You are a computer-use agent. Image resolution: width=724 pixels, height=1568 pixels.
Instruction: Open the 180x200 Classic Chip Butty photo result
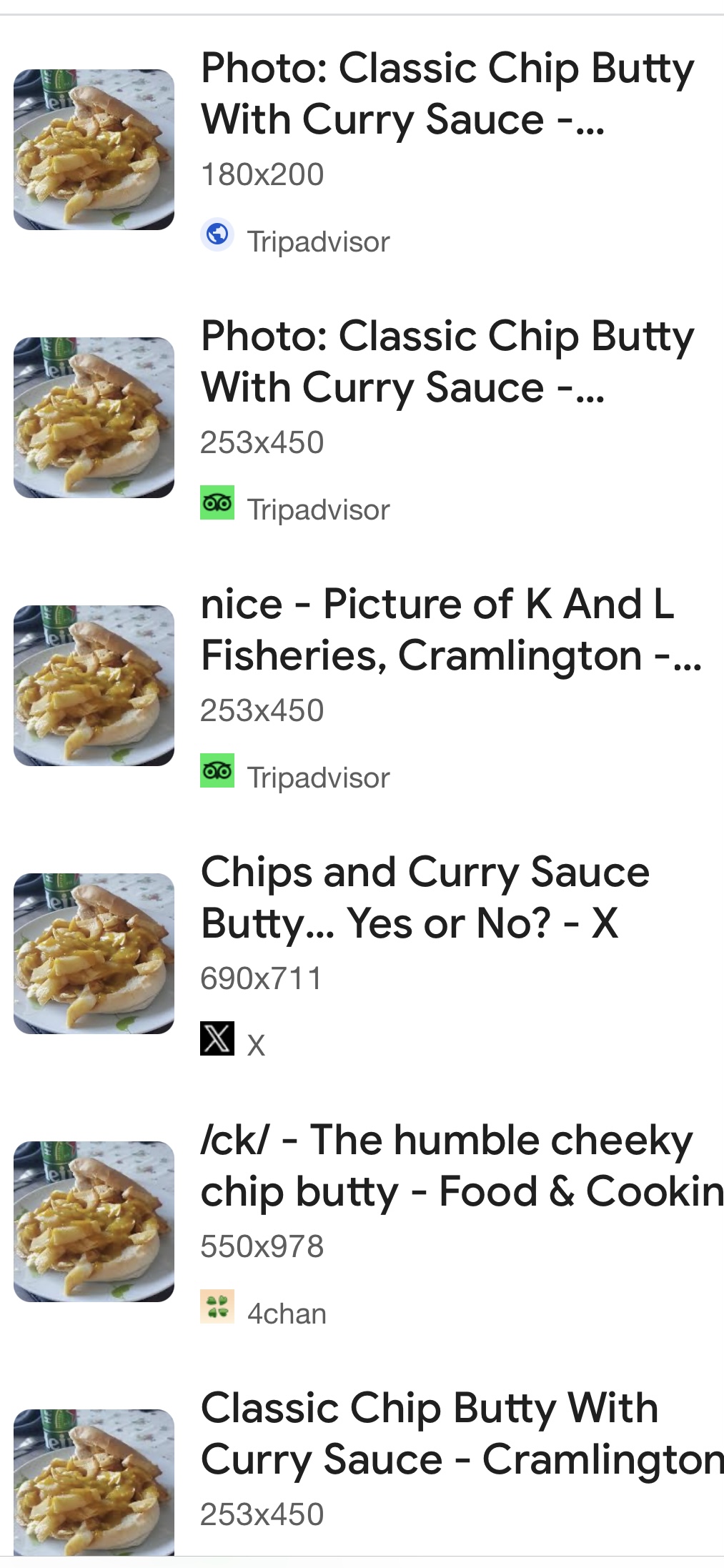point(447,94)
